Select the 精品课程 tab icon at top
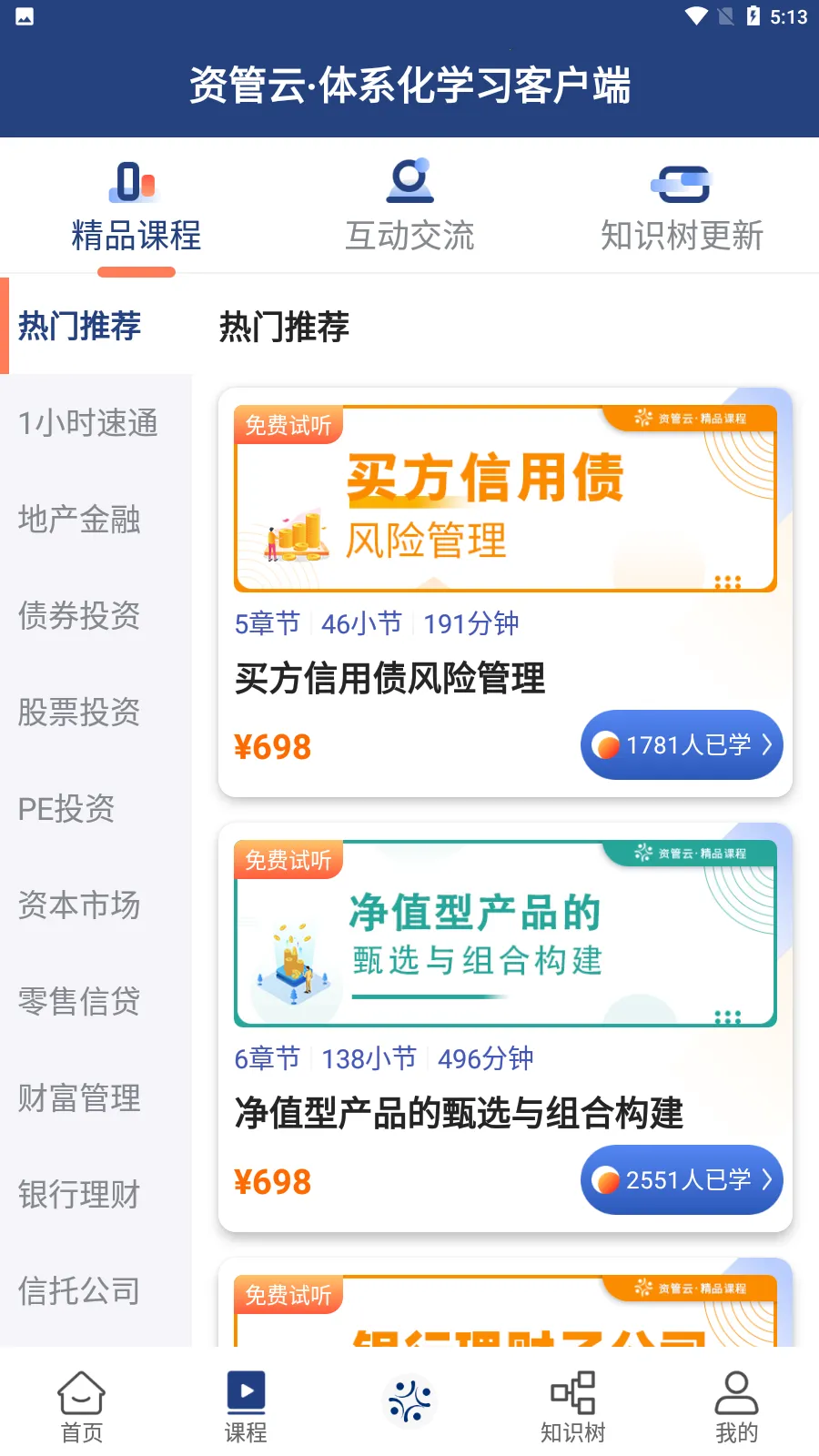This screenshot has height=1456, width=819. [x=135, y=183]
